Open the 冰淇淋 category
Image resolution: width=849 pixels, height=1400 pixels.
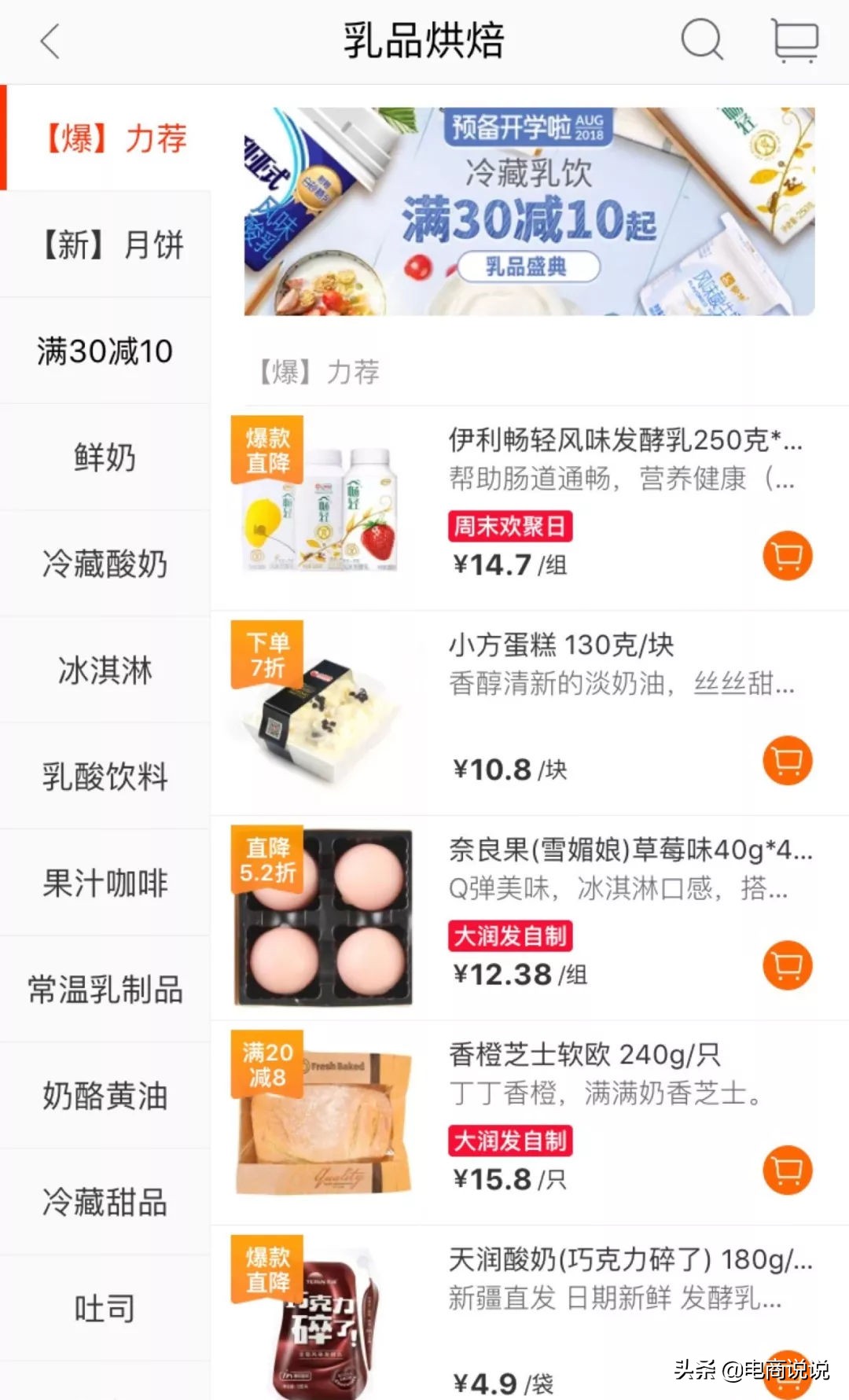pyautogui.click(x=105, y=671)
